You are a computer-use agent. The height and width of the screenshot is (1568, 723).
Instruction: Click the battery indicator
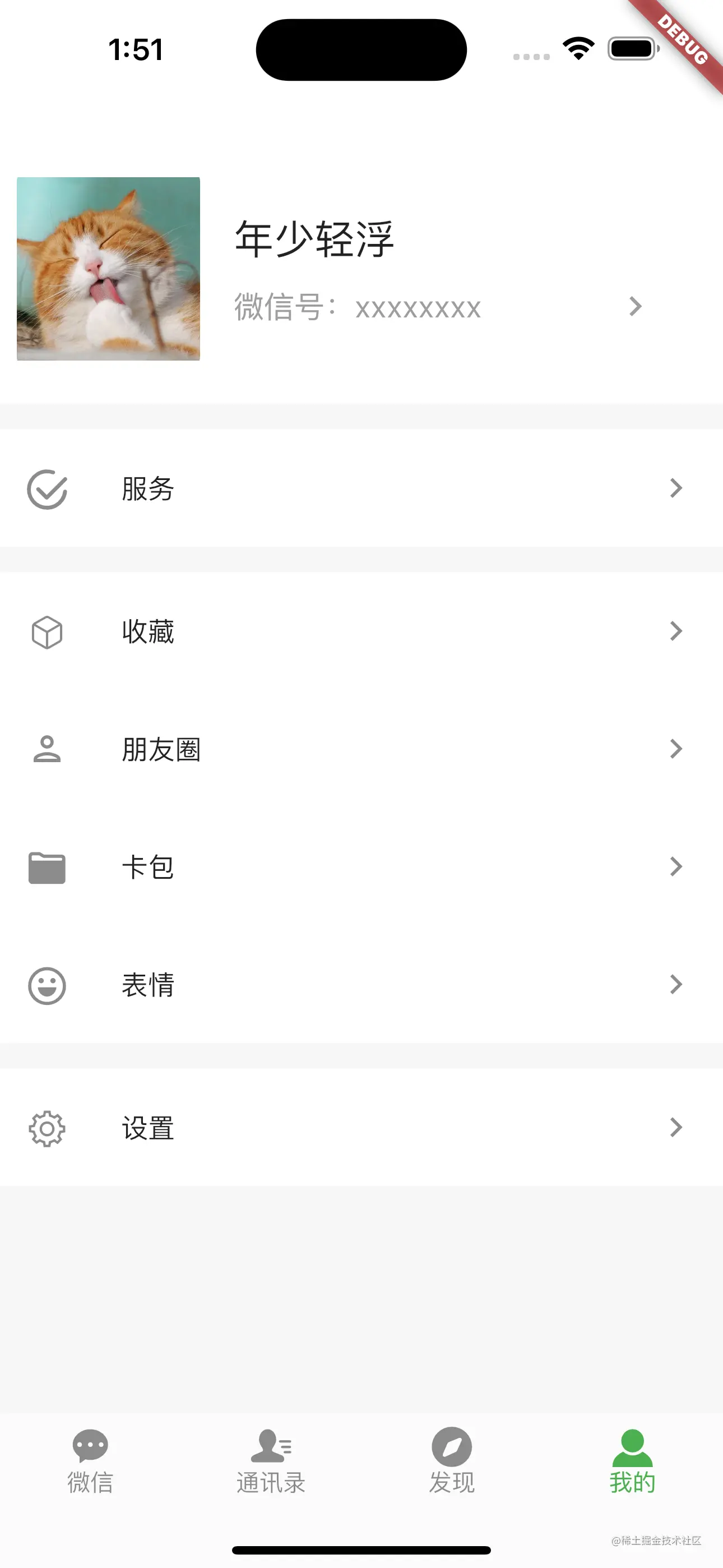(632, 50)
